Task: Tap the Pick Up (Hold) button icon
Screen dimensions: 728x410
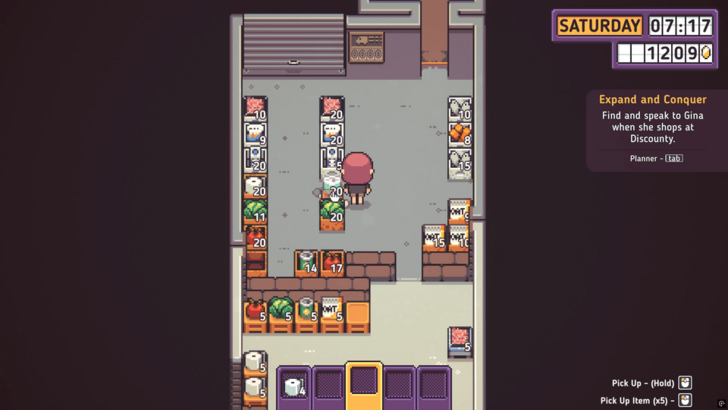Action: 685,383
